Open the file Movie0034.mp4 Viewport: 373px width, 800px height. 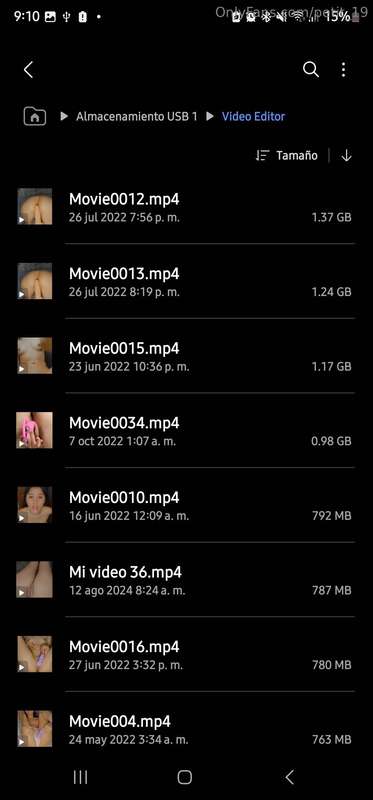coord(186,430)
